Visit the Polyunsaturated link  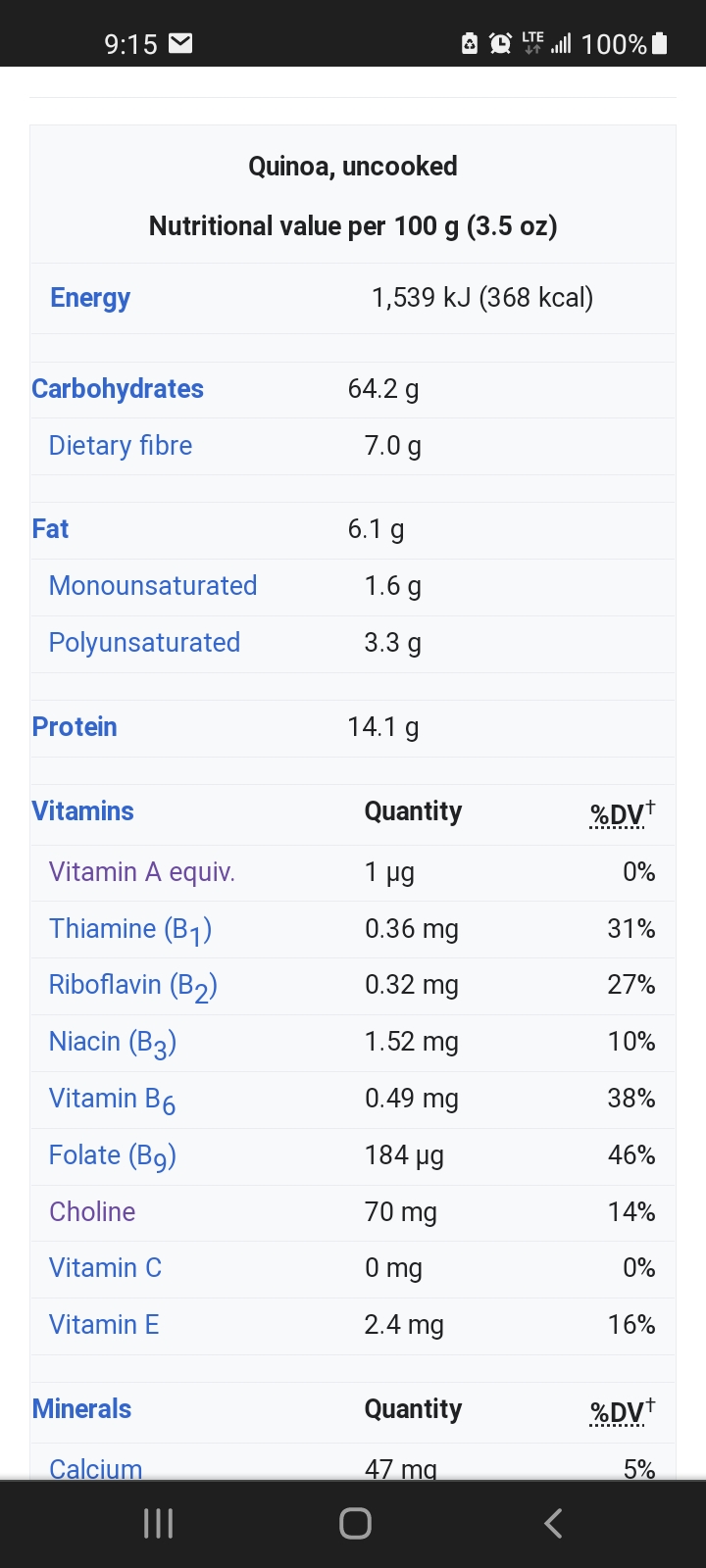144,643
